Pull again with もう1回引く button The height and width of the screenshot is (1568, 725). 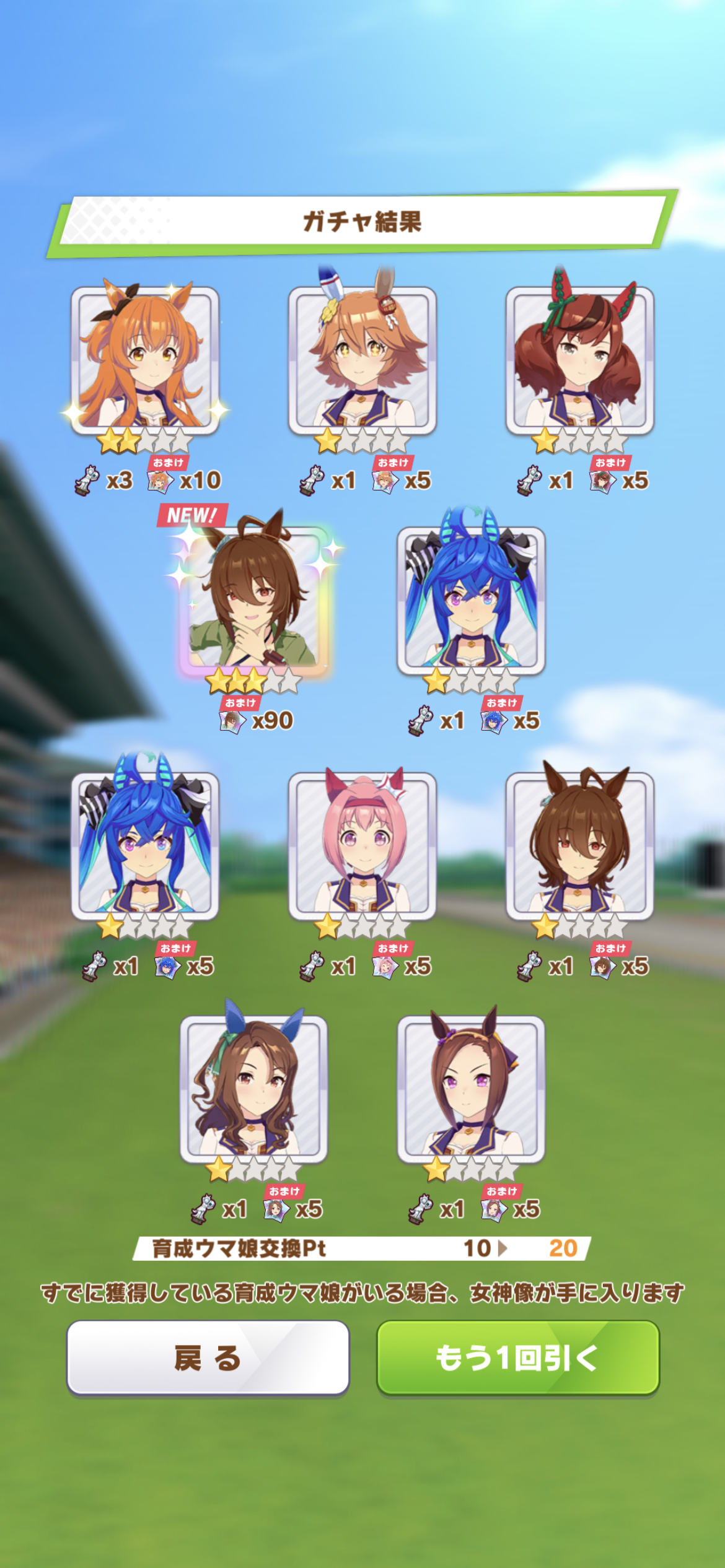coord(517,1357)
